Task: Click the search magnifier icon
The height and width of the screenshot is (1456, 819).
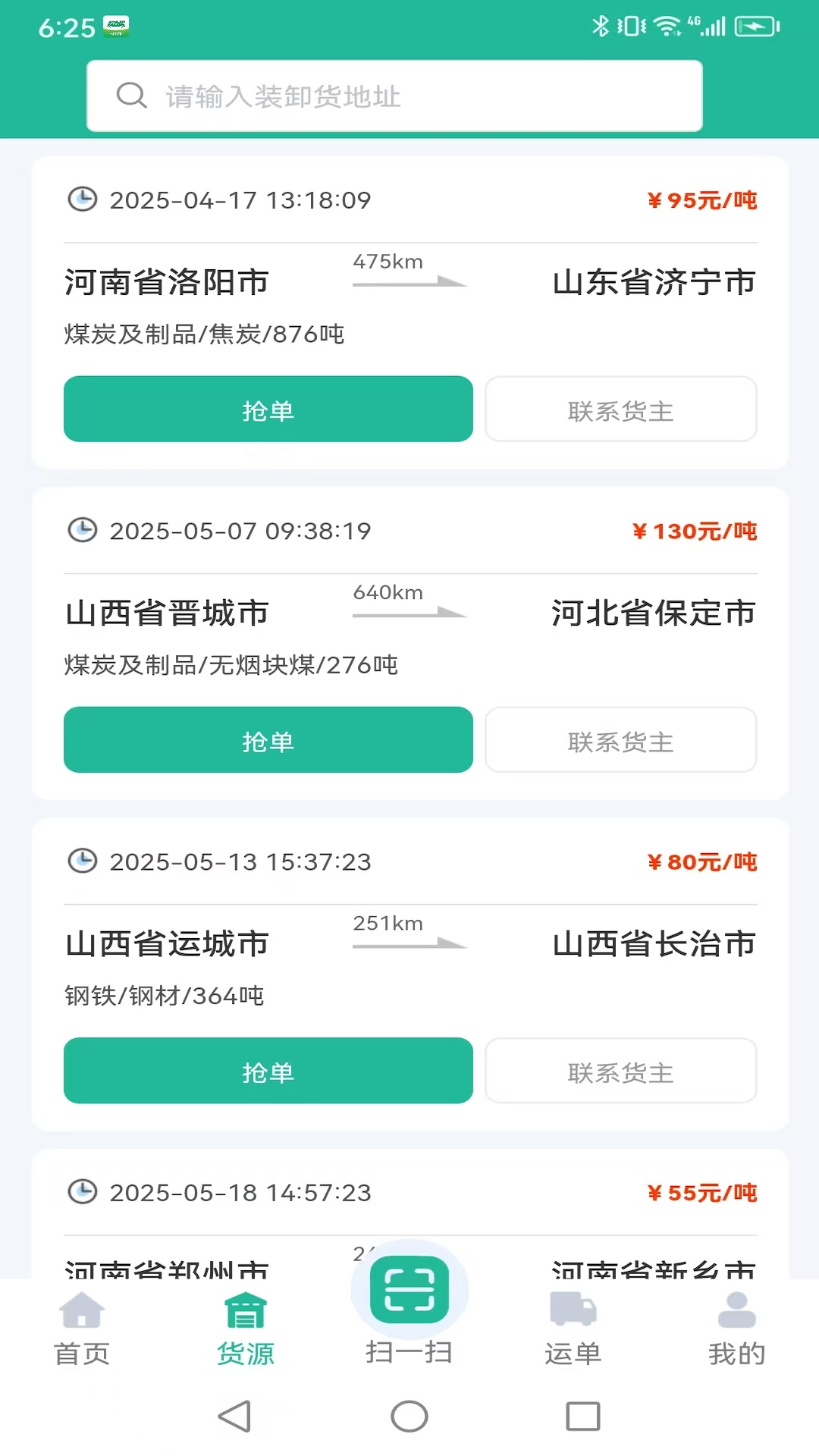Action: [x=132, y=96]
